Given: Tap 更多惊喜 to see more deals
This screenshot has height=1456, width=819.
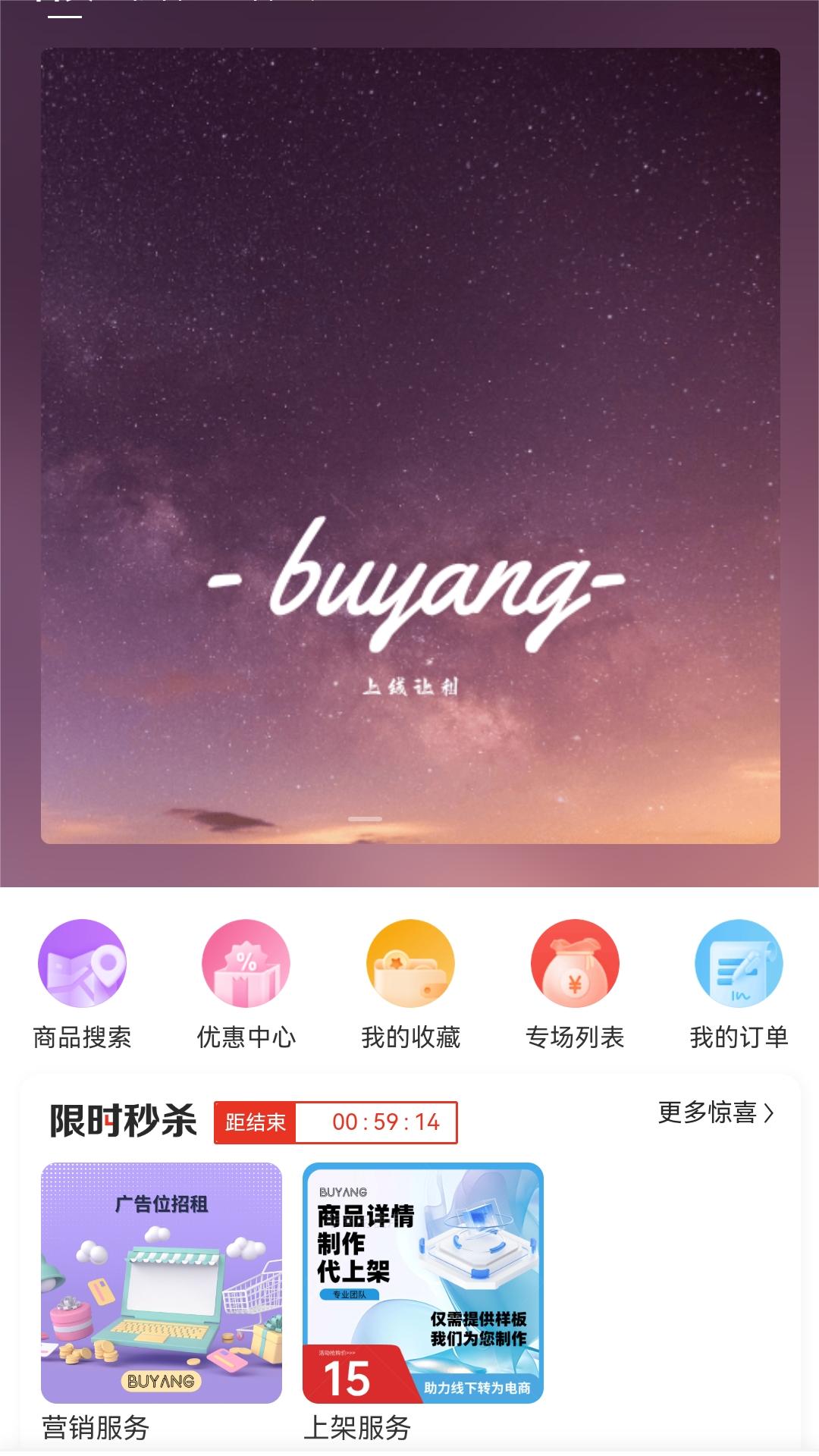Looking at the screenshot, I should click(x=716, y=1112).
